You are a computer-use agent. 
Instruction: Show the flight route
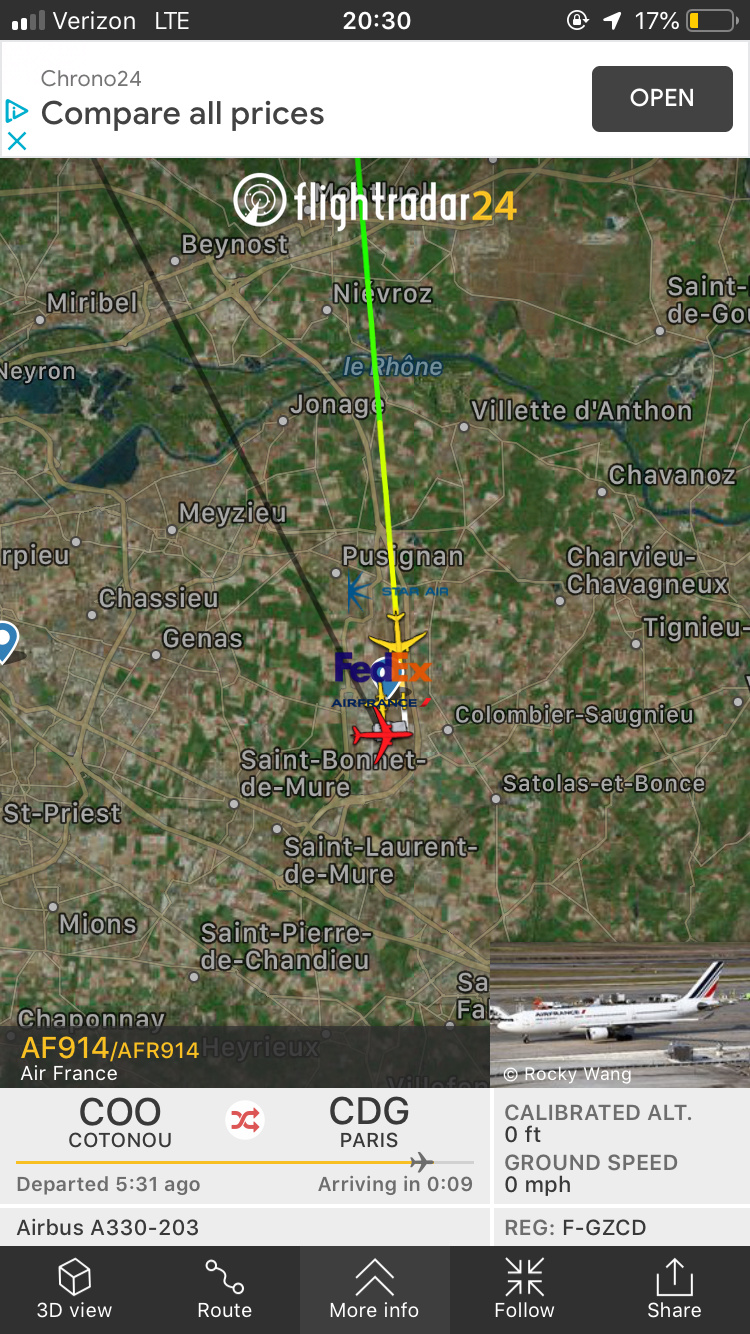[x=224, y=1289]
